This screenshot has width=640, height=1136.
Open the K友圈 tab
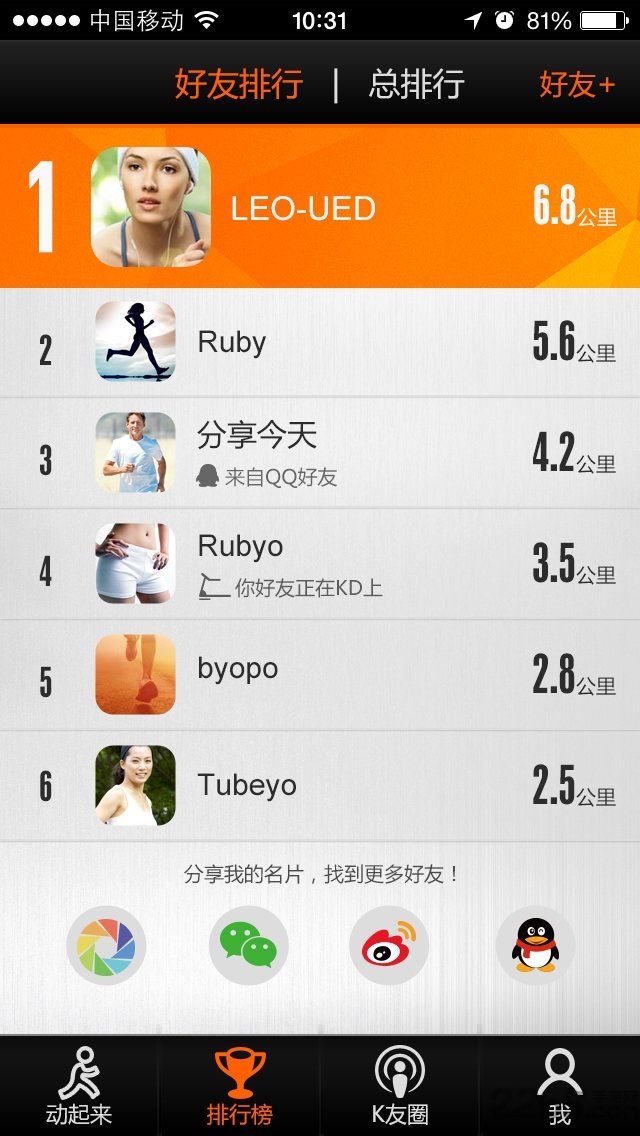[x=399, y=1086]
